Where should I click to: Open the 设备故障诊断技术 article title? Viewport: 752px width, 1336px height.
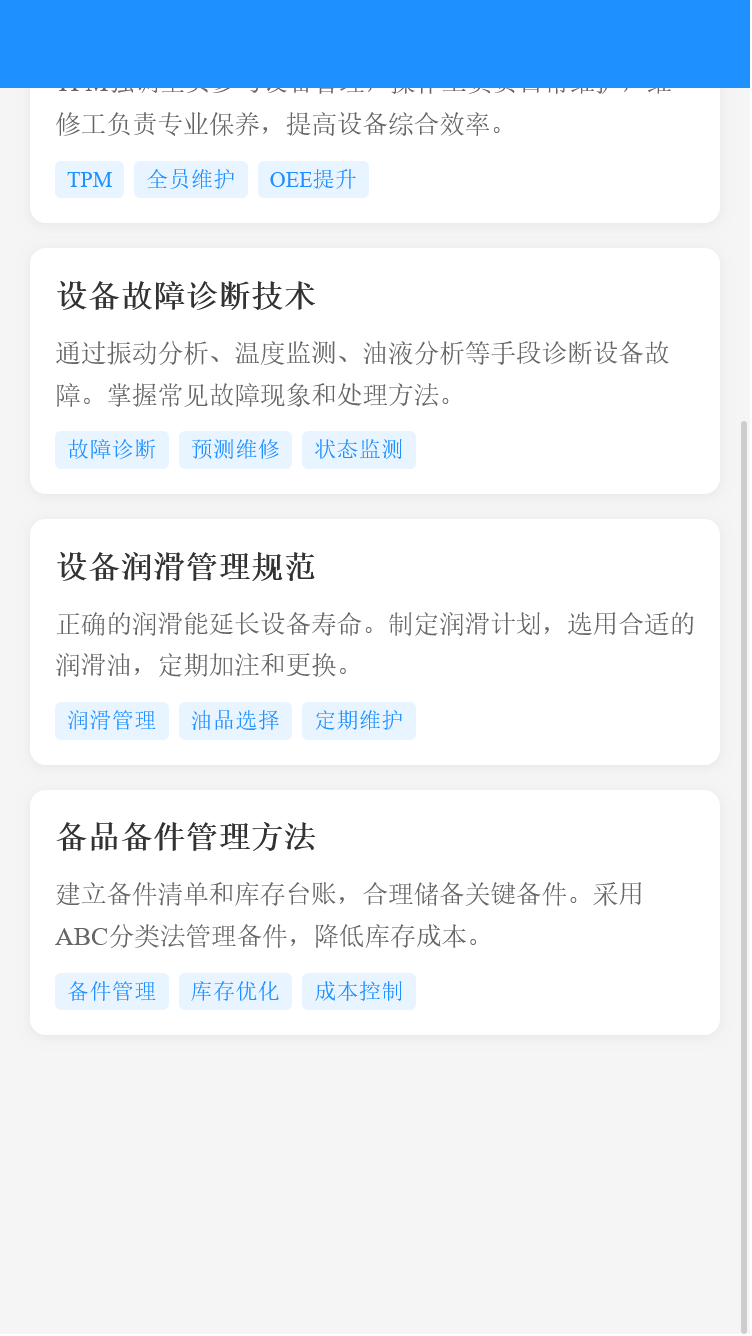pos(185,297)
